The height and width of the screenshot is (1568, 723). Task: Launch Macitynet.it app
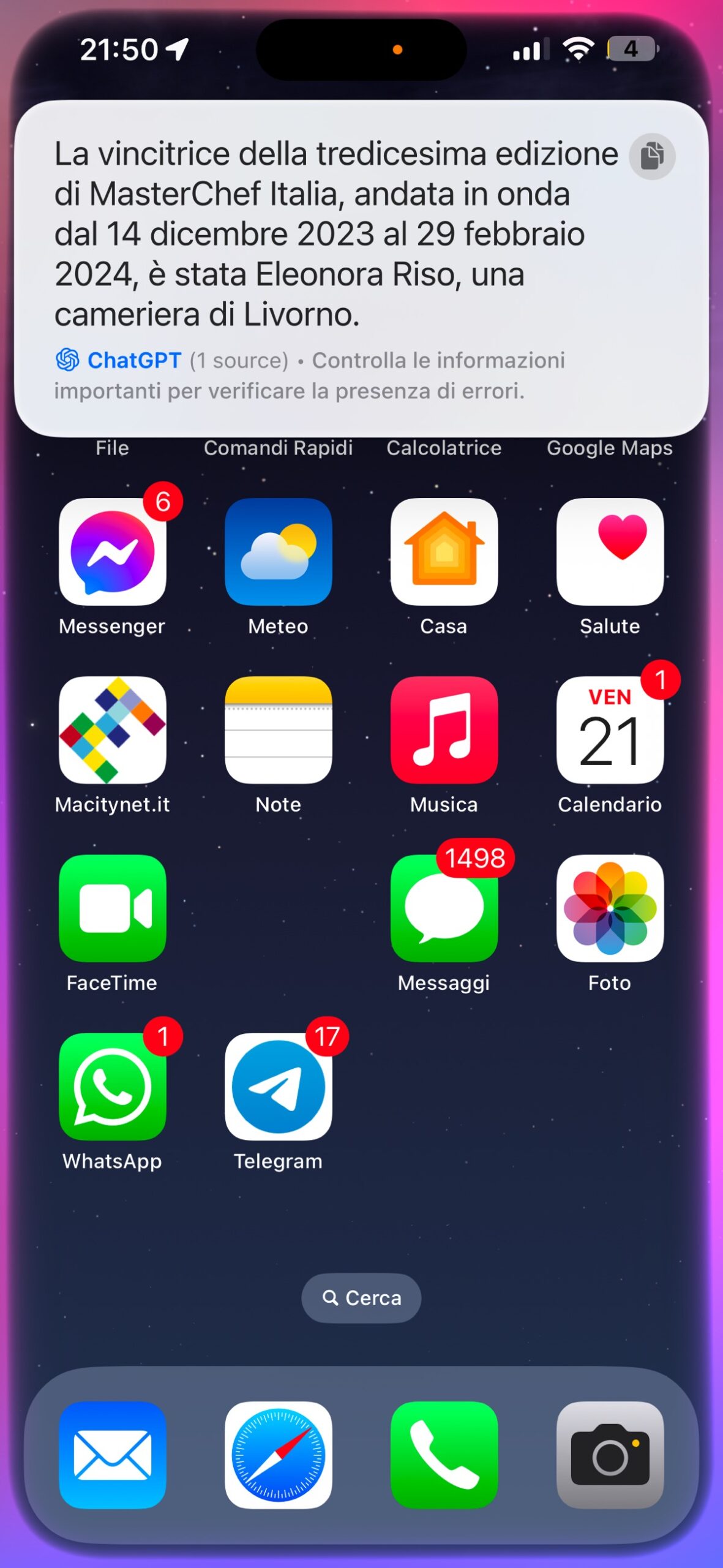click(112, 730)
